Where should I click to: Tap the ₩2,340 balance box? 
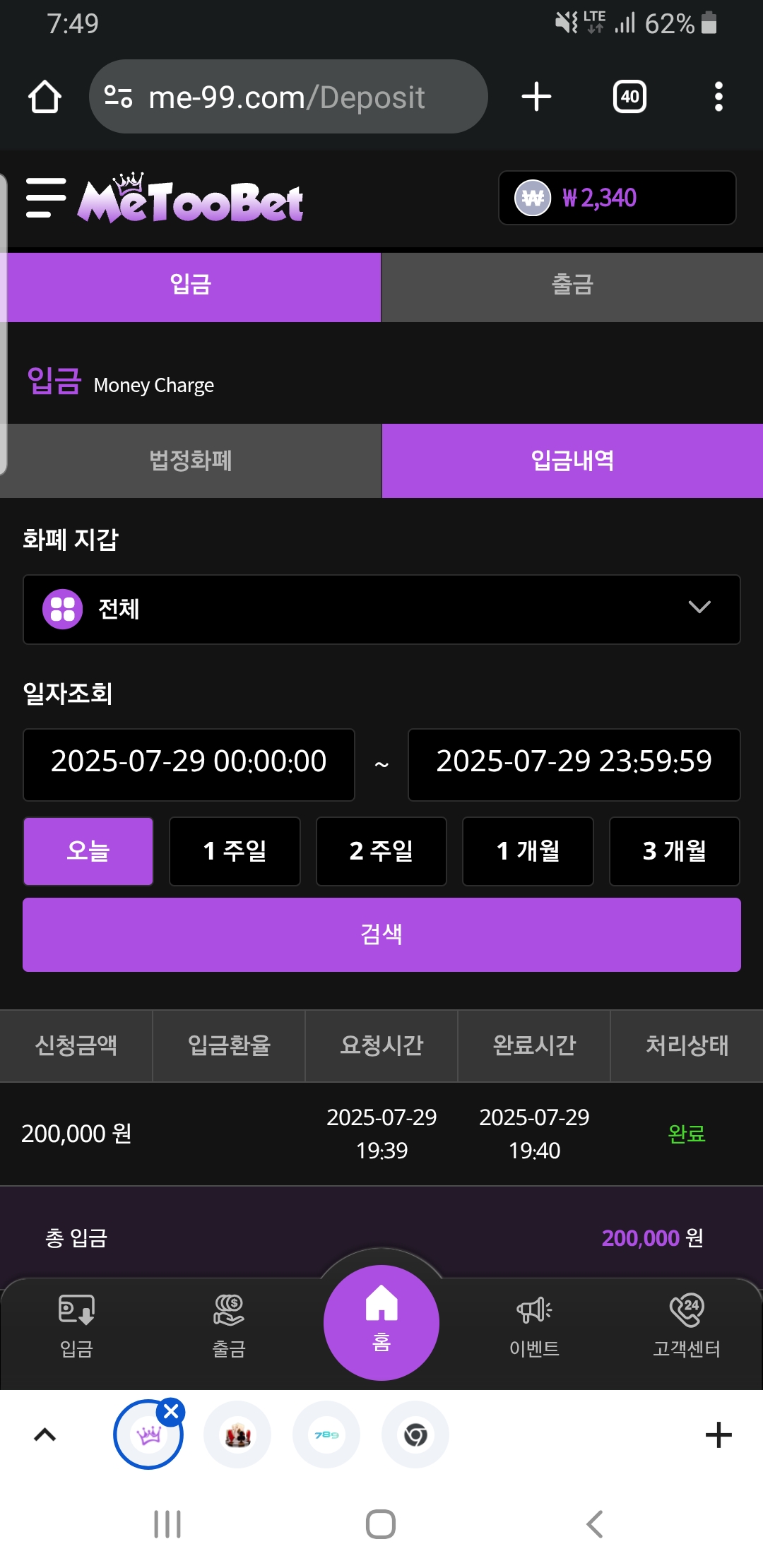click(x=617, y=198)
